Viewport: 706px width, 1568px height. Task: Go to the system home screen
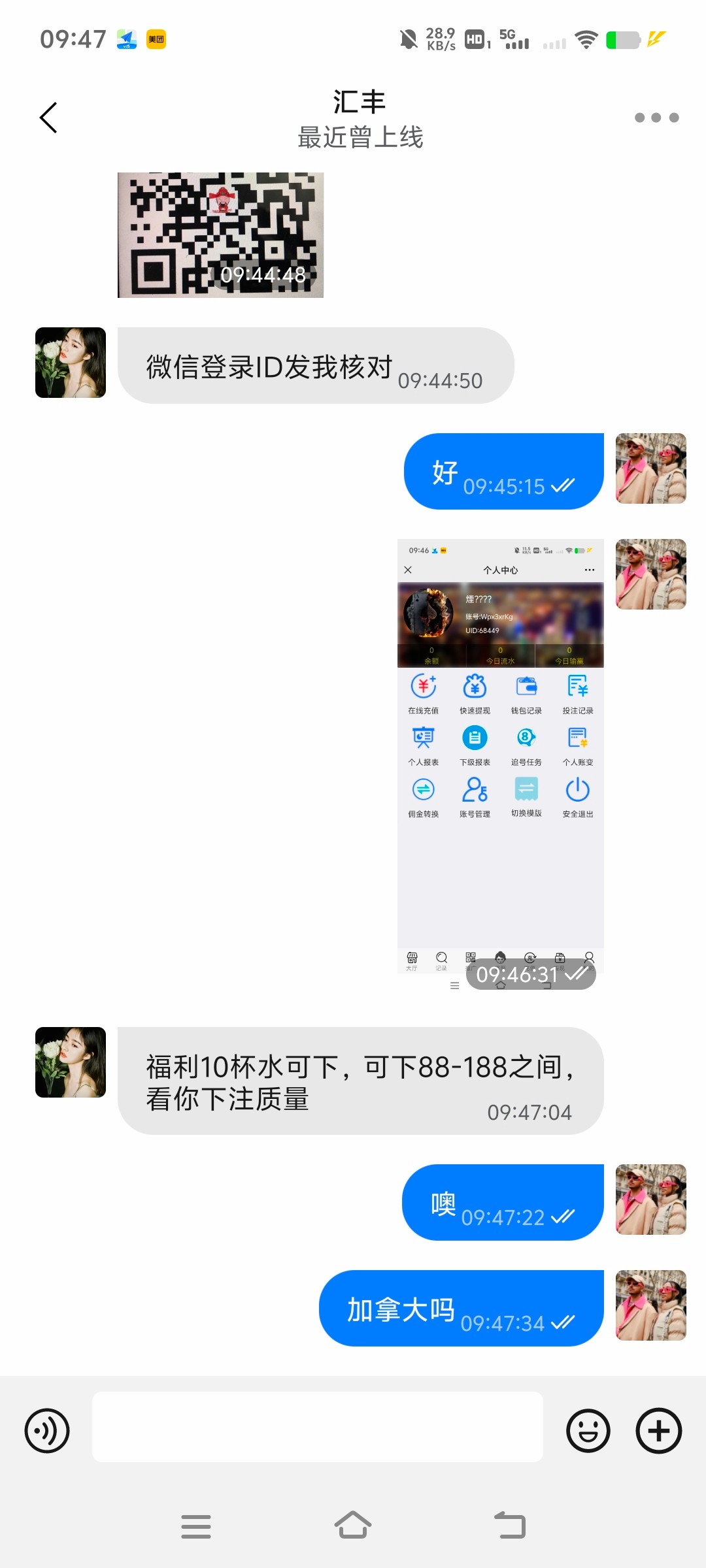tap(353, 1526)
